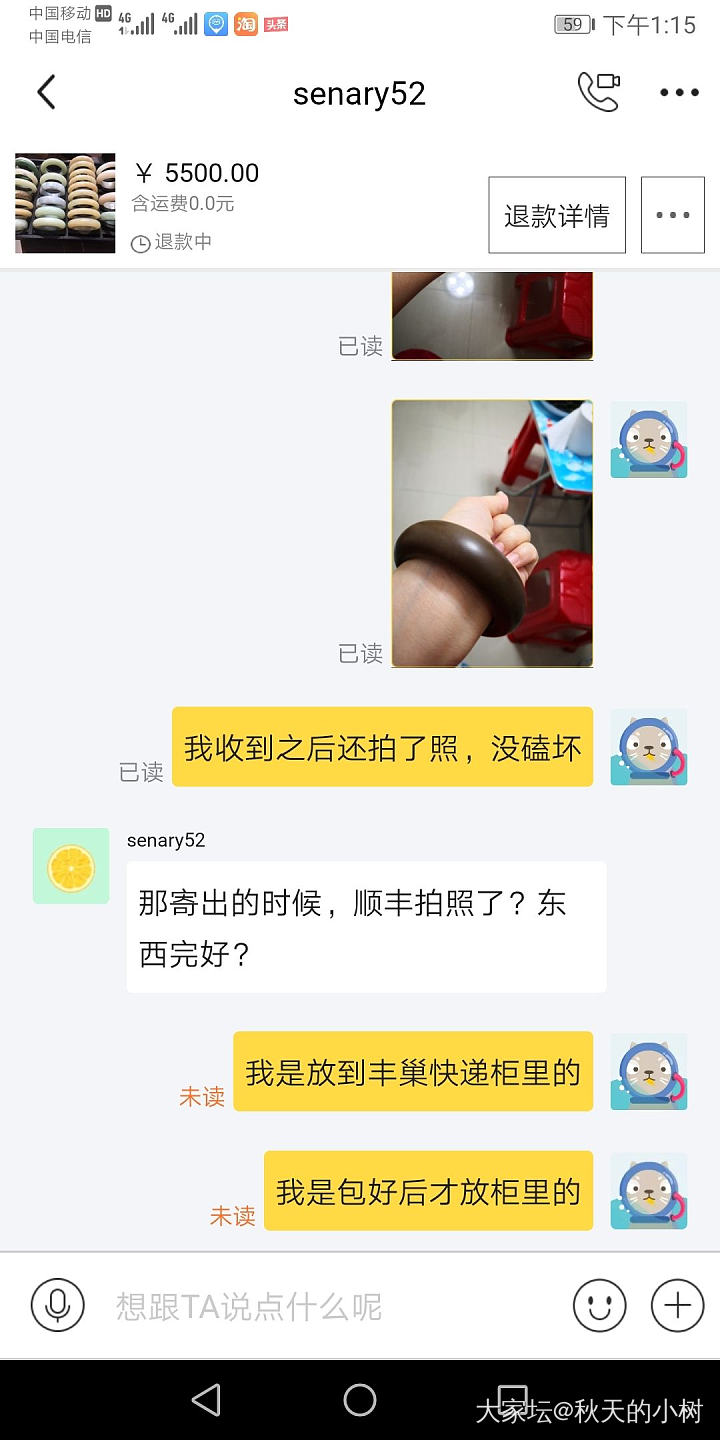Tap the voice input microphone
The width and height of the screenshot is (720, 1440).
57,1305
